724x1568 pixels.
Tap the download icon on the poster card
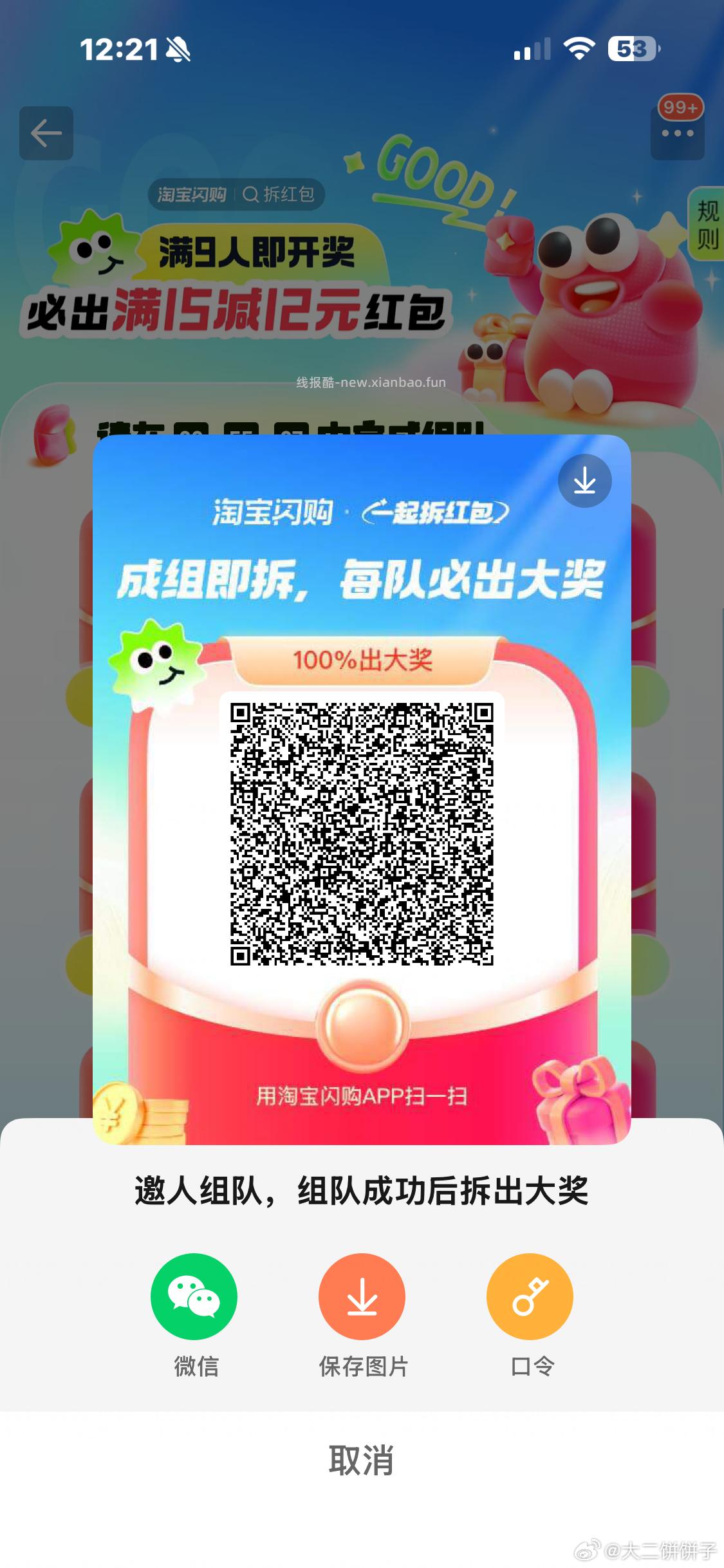[584, 480]
